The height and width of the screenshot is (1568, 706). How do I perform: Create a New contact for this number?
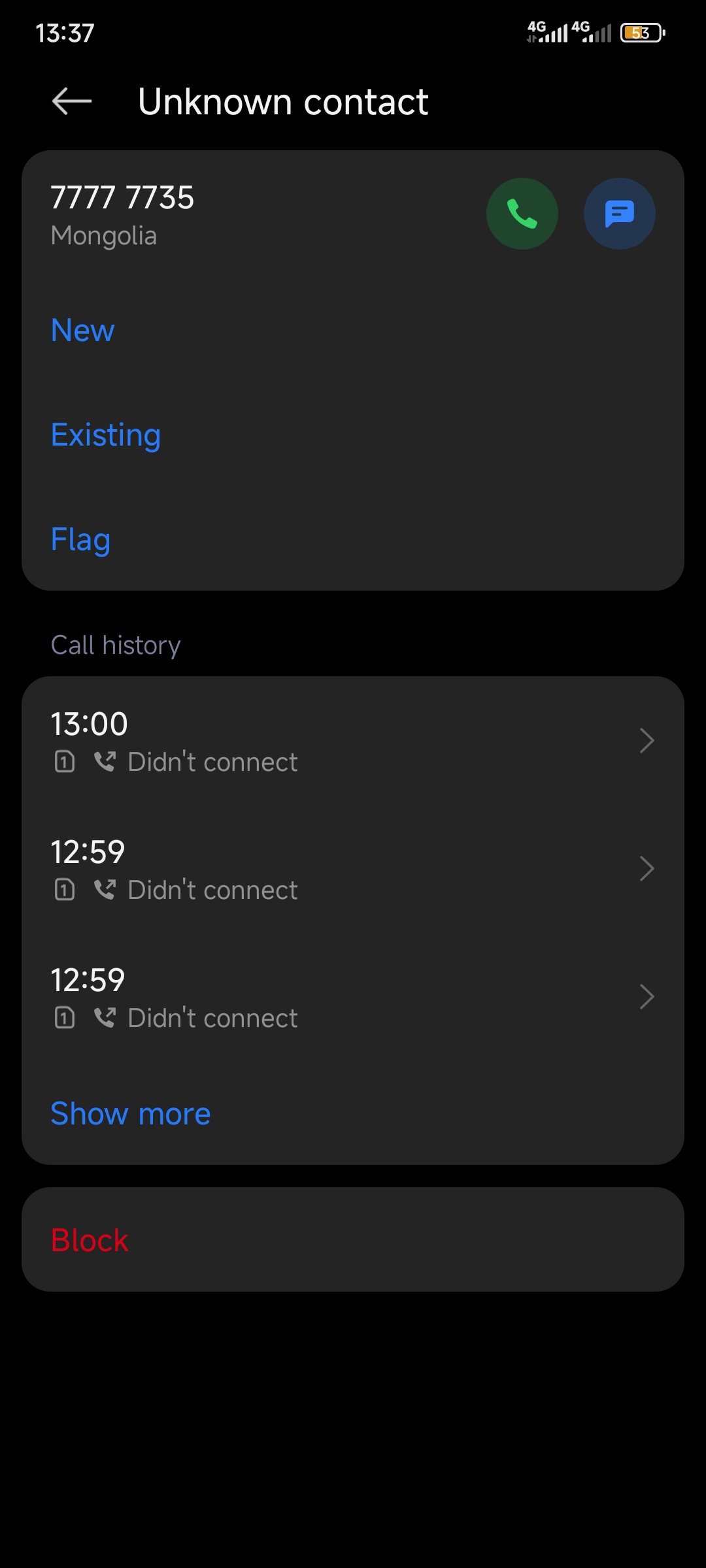pyautogui.click(x=83, y=330)
